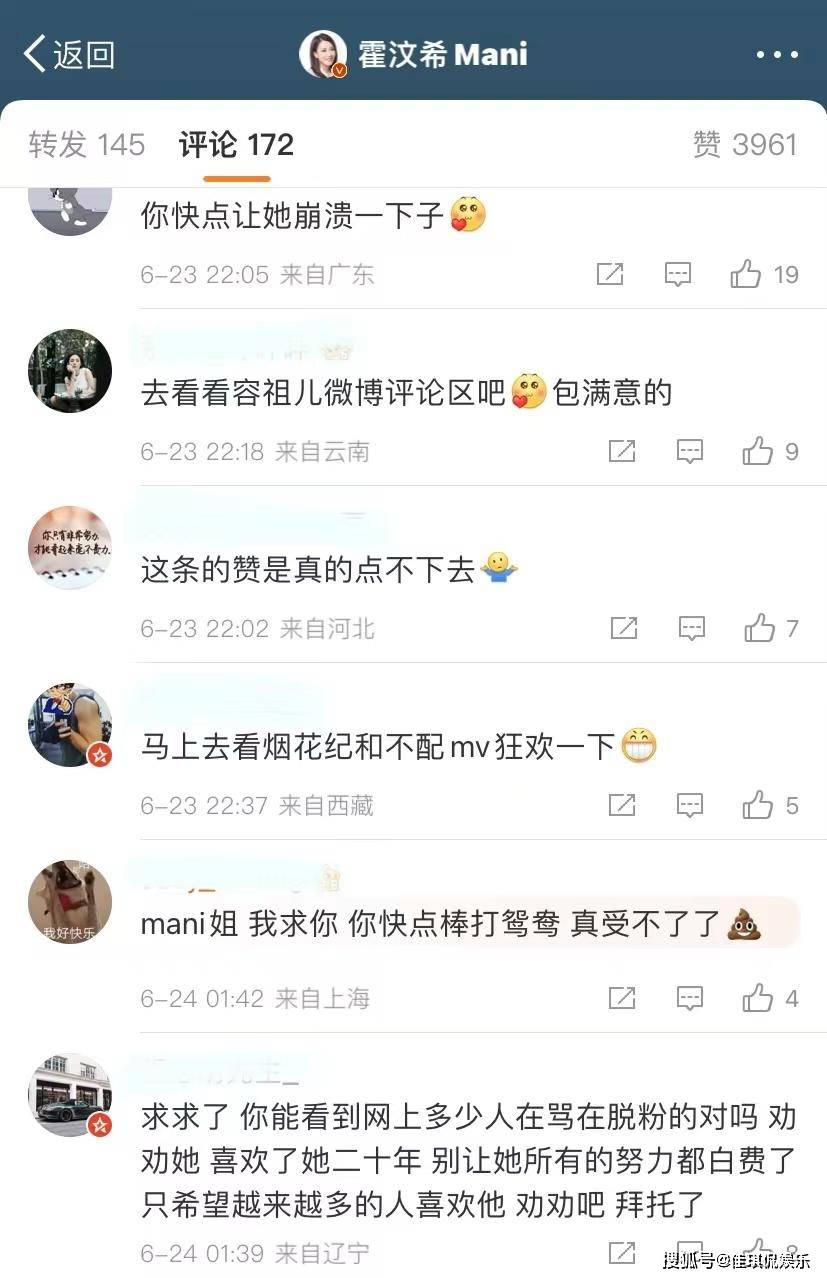Like the comment about 容祖儿微博评论区

[758, 452]
